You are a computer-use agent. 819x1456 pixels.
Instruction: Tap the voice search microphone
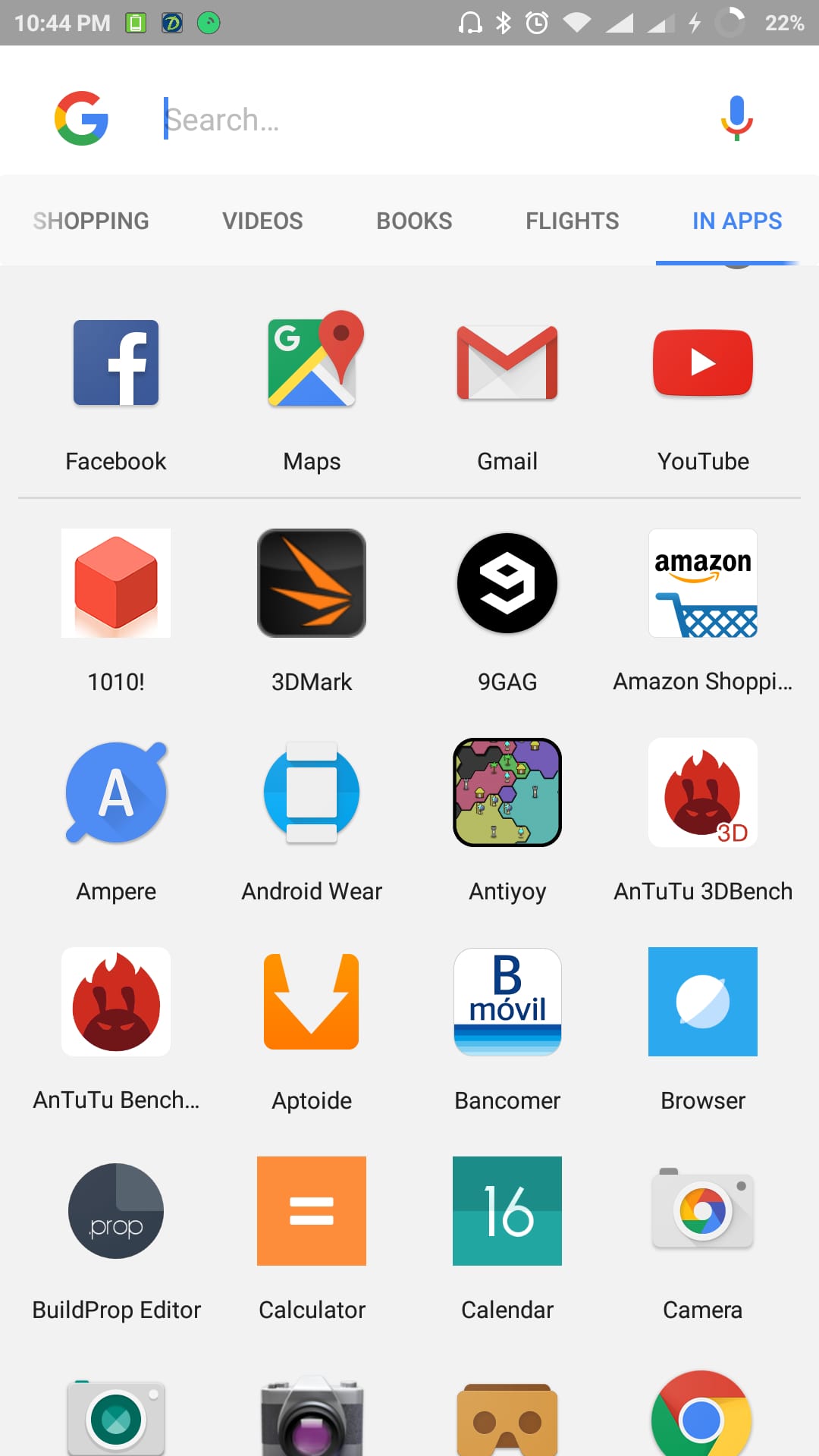point(736,118)
